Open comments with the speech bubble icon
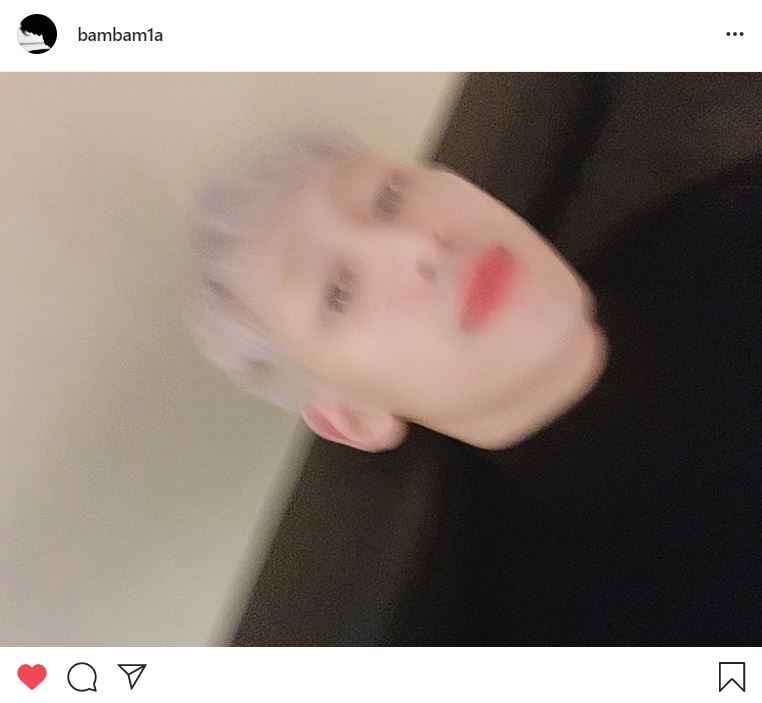 click(x=82, y=677)
